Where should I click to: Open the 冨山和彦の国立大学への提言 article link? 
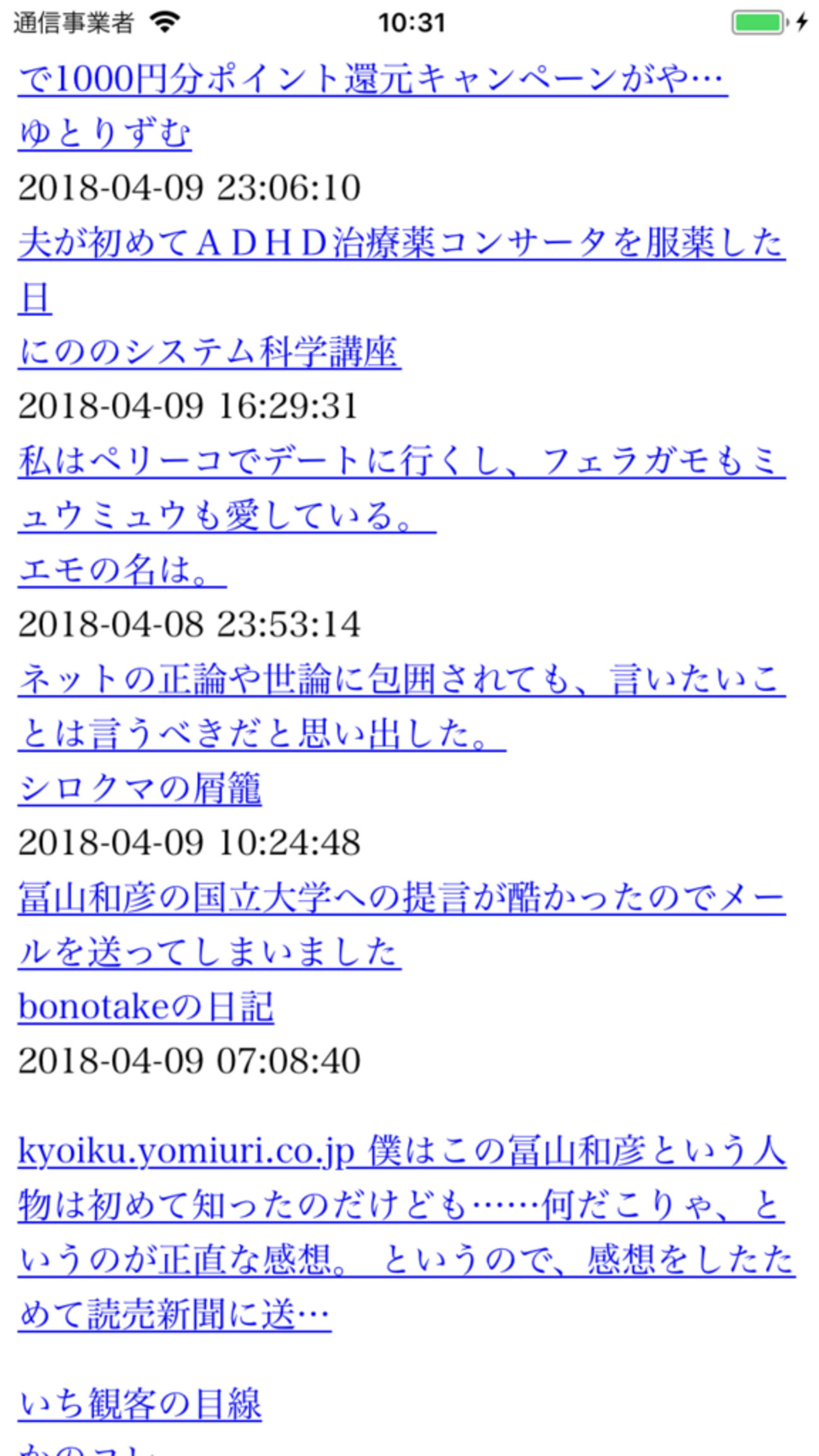[401, 925]
